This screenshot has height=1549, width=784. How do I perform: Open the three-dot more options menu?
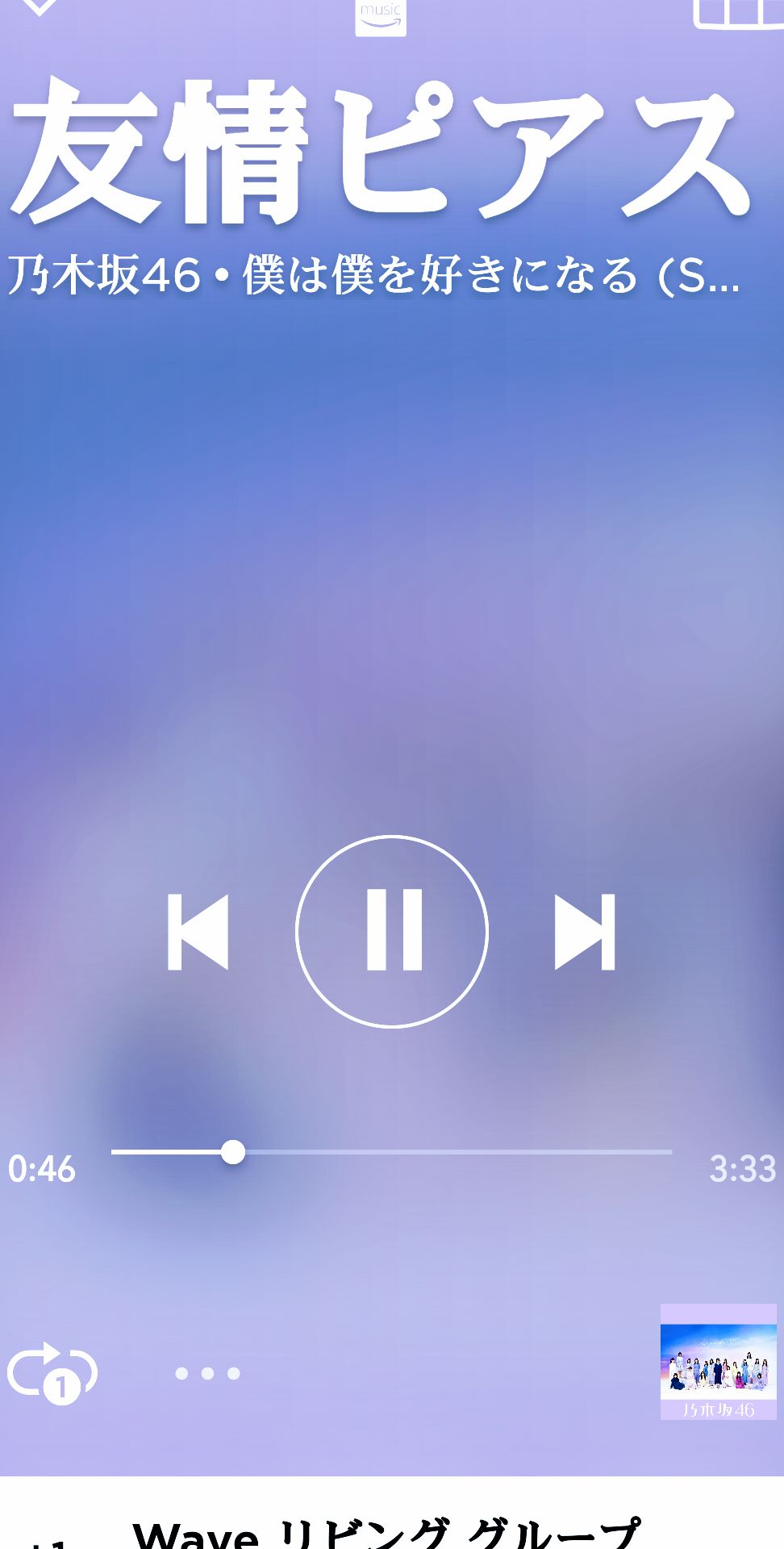click(208, 1373)
